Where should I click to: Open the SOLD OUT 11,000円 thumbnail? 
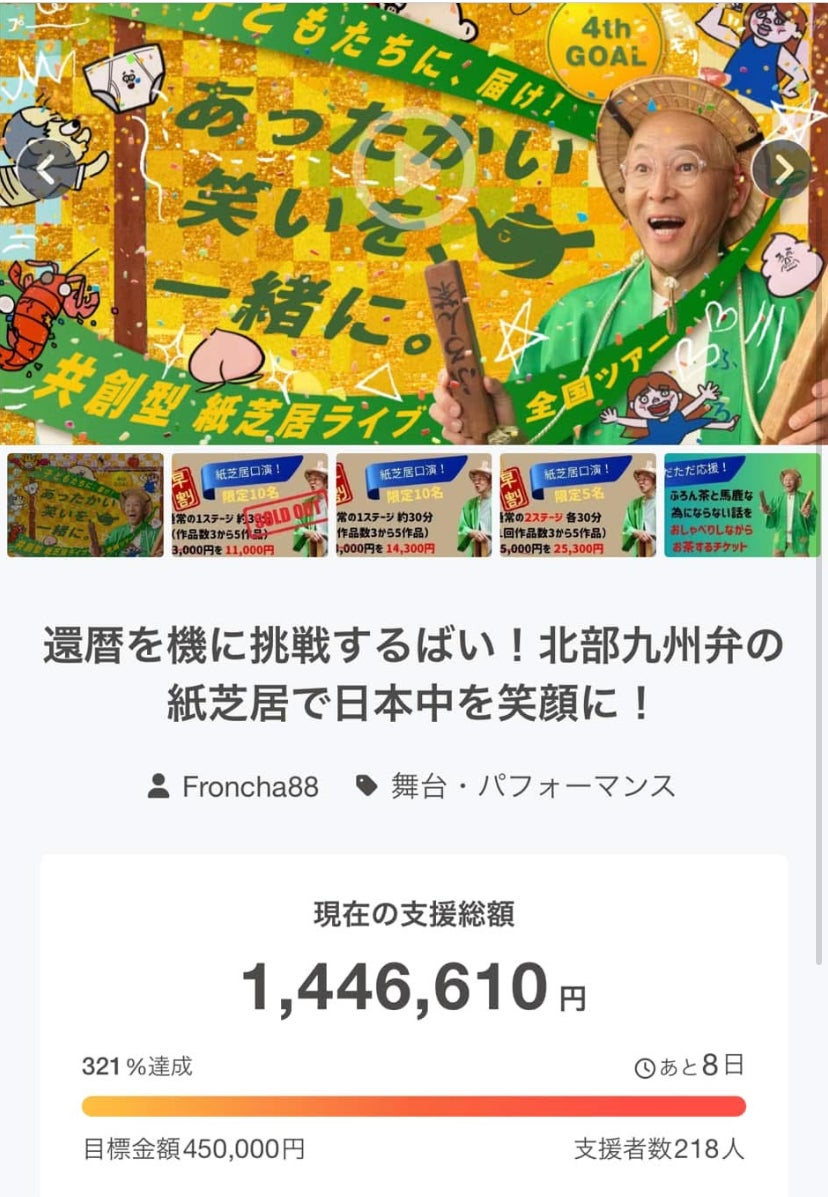(x=249, y=505)
